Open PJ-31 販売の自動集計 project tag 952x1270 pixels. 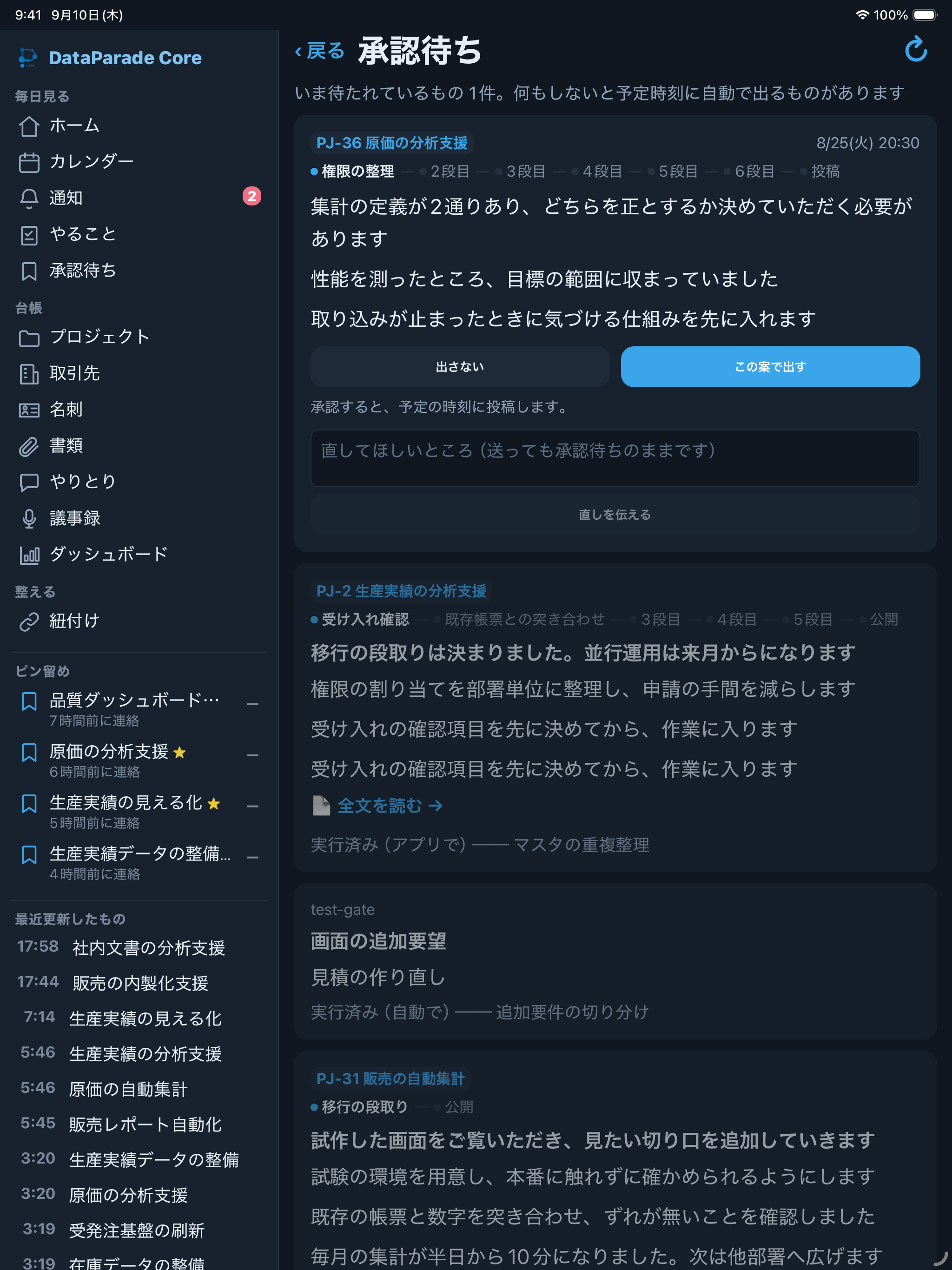(x=390, y=1079)
